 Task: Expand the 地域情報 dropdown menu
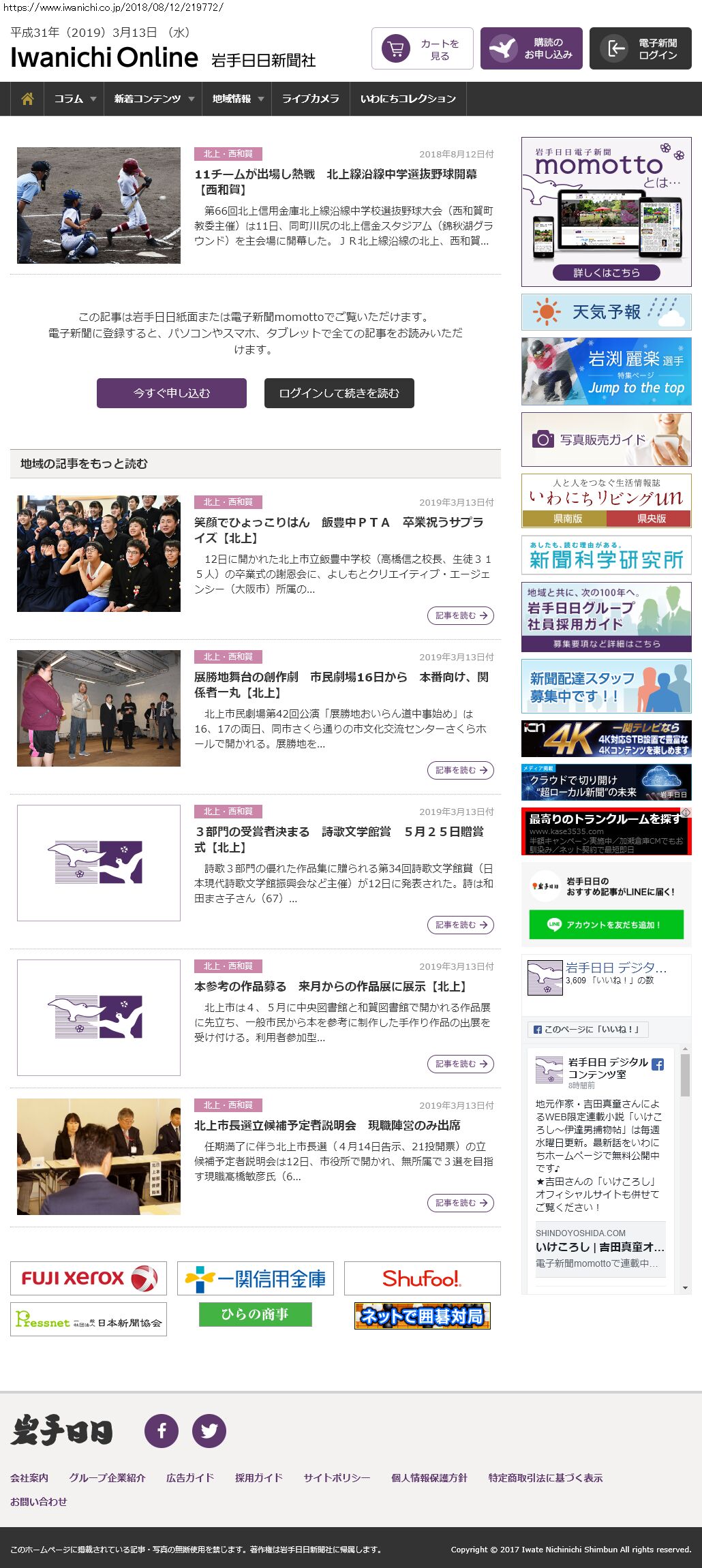point(237,99)
